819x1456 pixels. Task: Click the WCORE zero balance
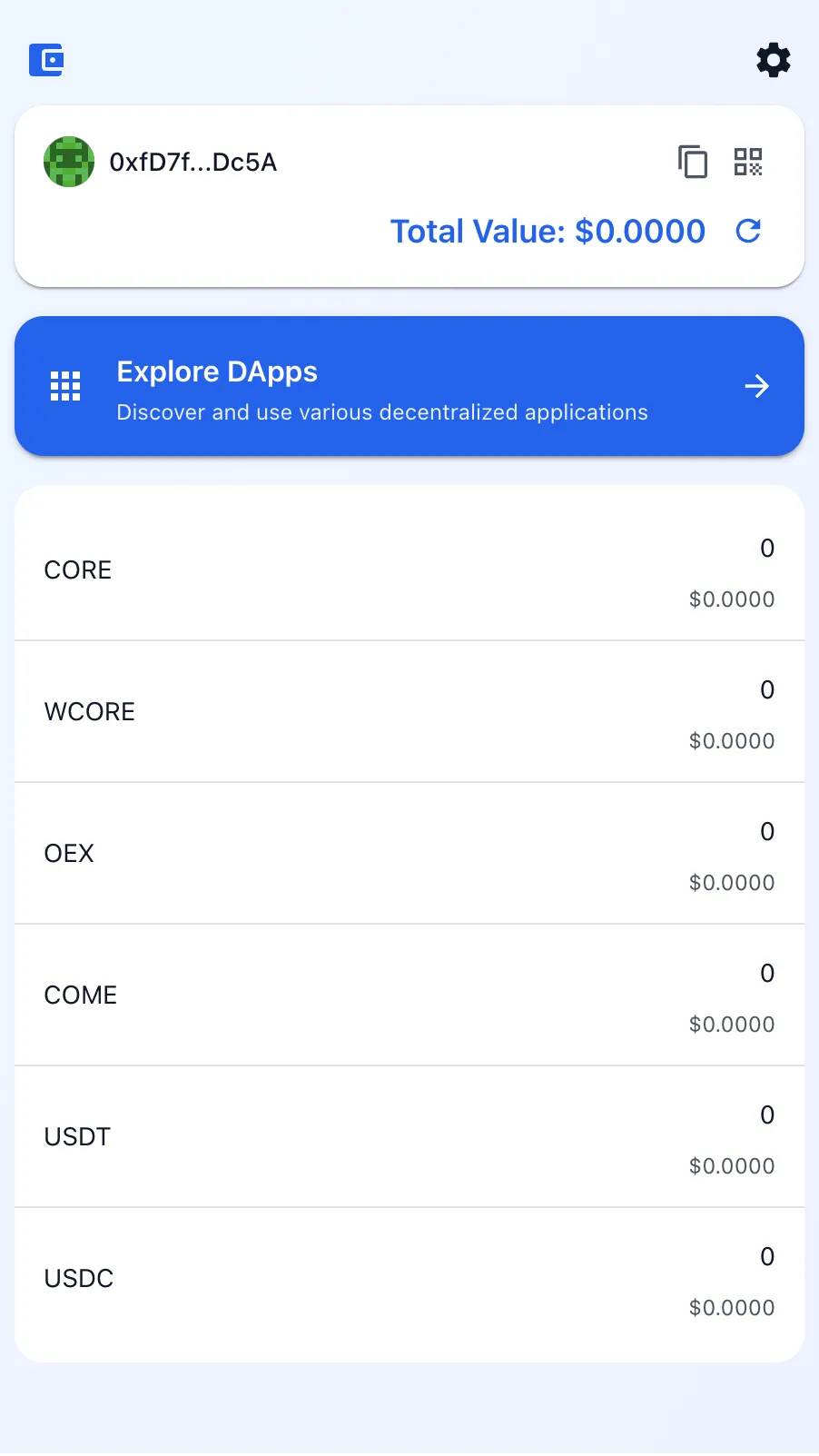click(766, 690)
